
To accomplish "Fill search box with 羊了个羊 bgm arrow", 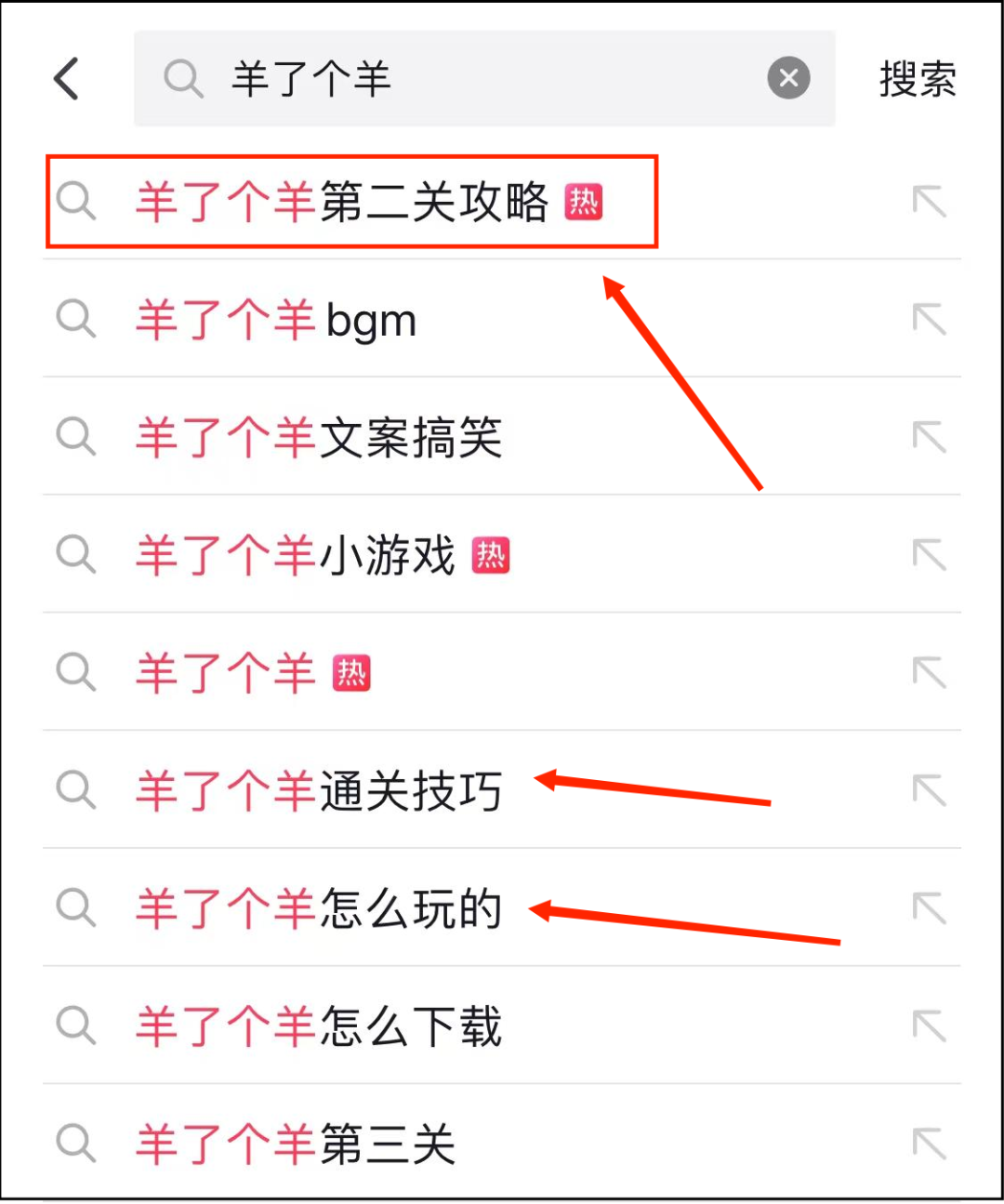I will pos(929,320).
